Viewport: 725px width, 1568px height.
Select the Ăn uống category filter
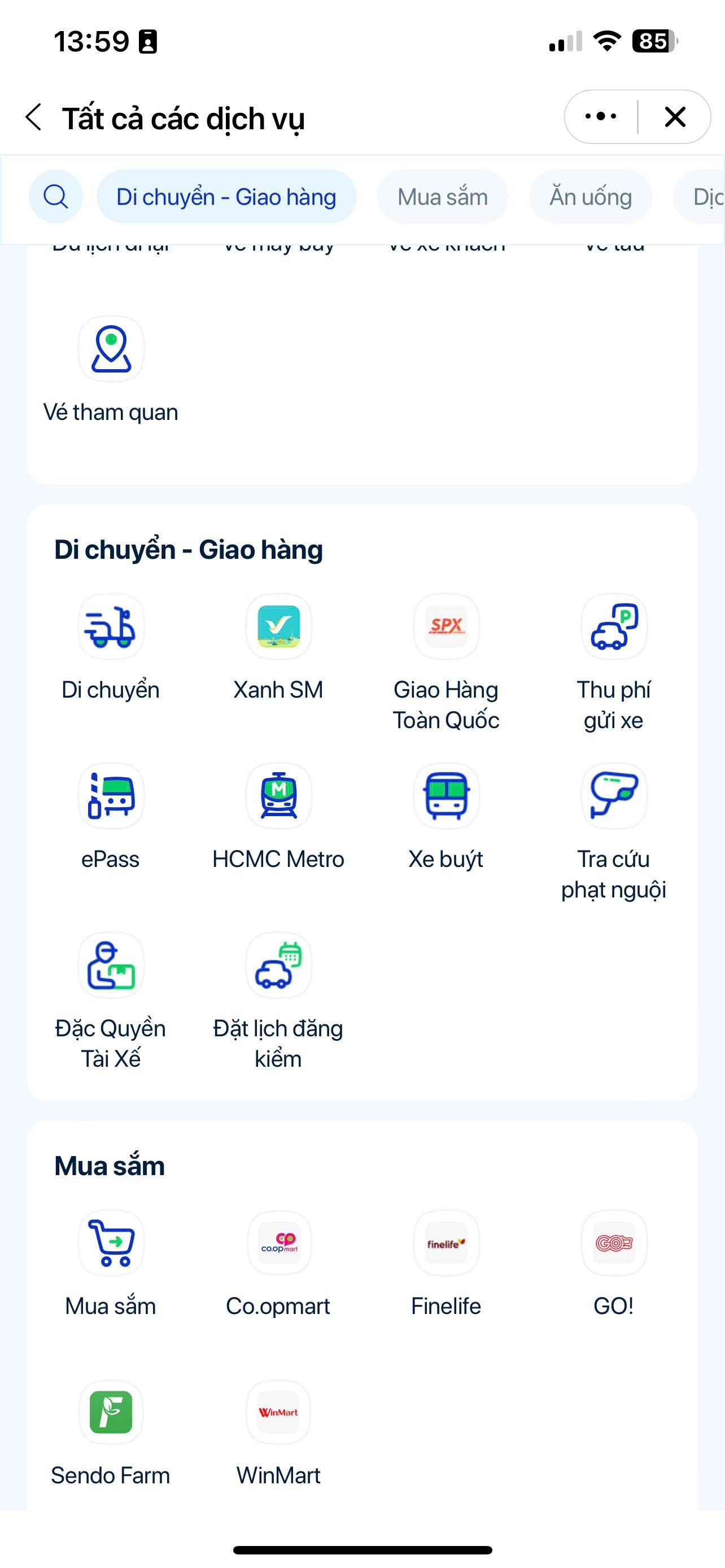(x=590, y=196)
